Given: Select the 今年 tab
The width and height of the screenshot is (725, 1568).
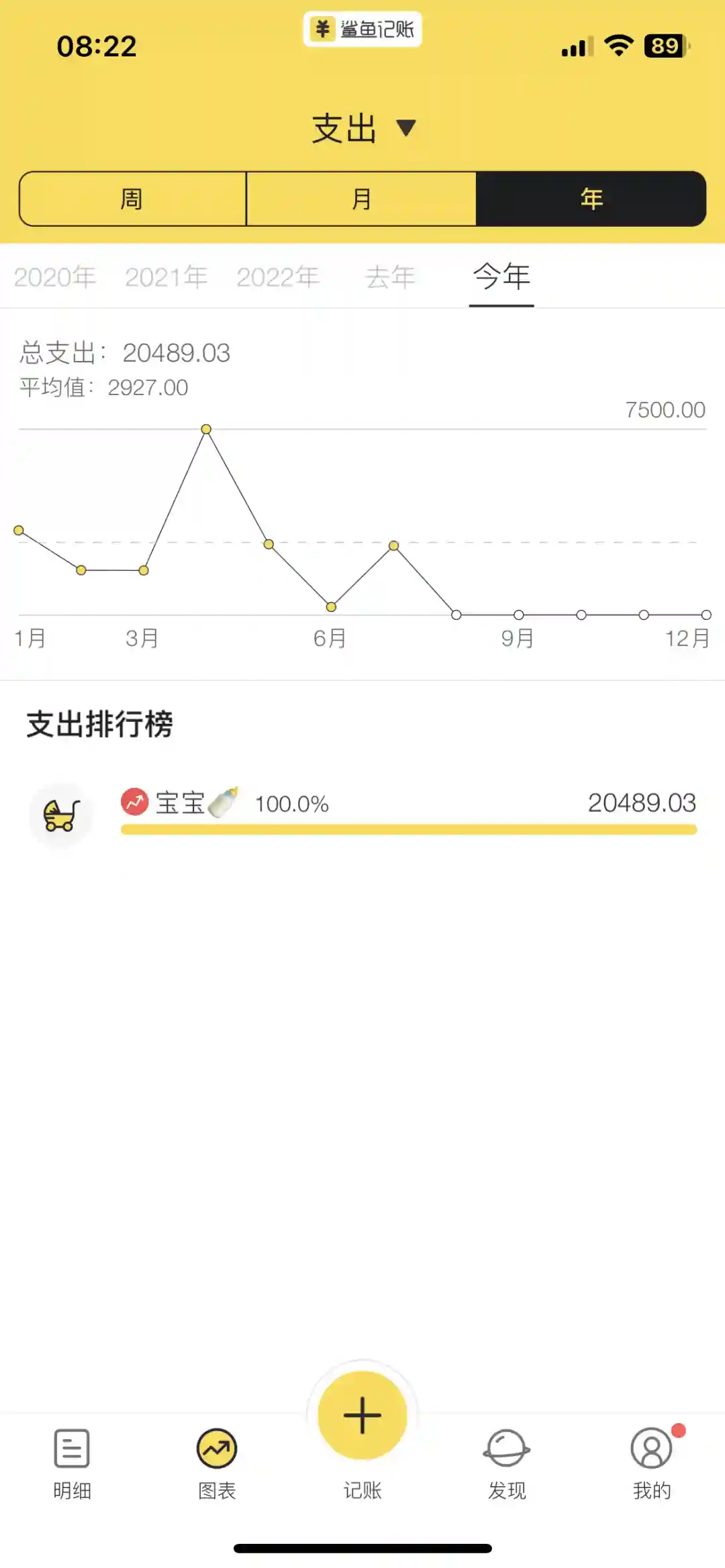Looking at the screenshot, I should (x=501, y=277).
